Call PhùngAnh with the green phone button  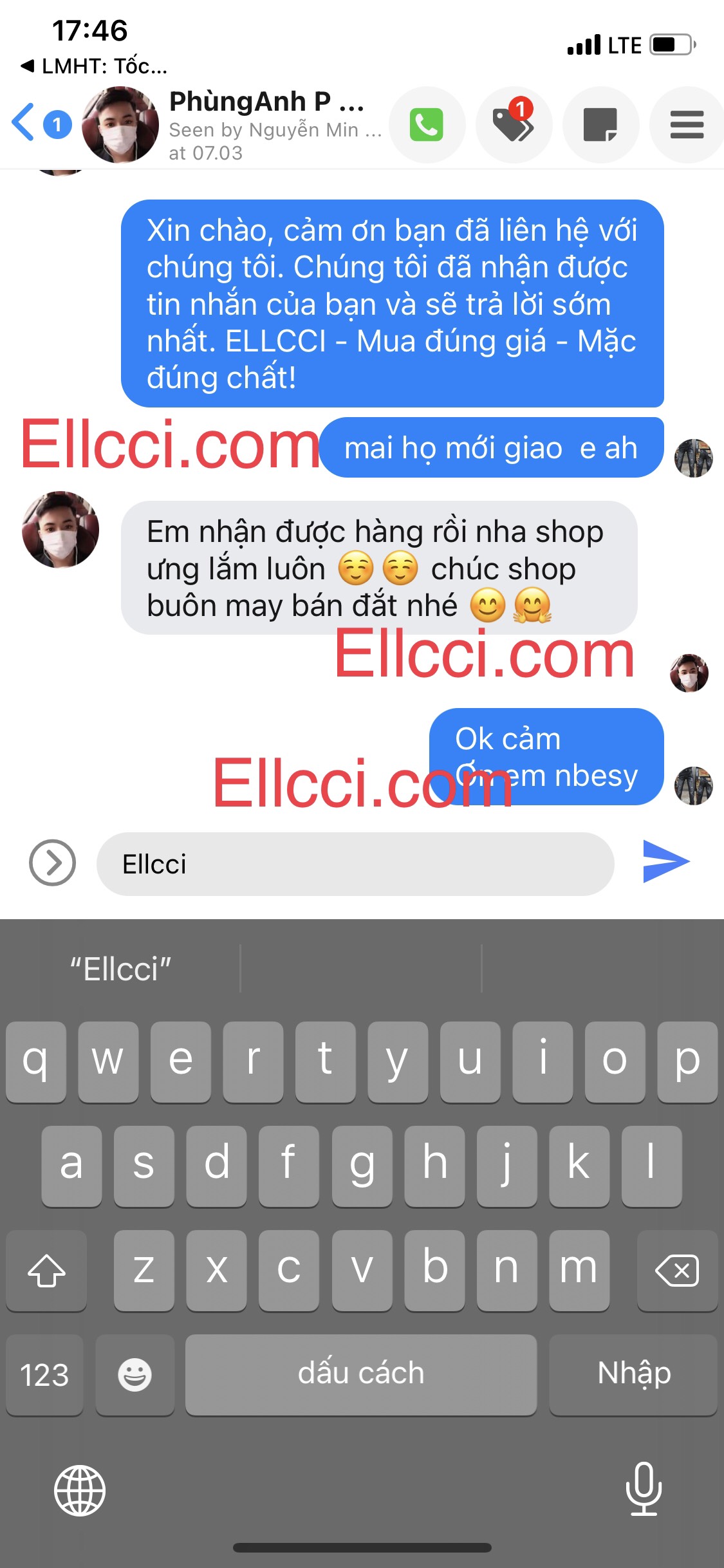click(x=427, y=124)
